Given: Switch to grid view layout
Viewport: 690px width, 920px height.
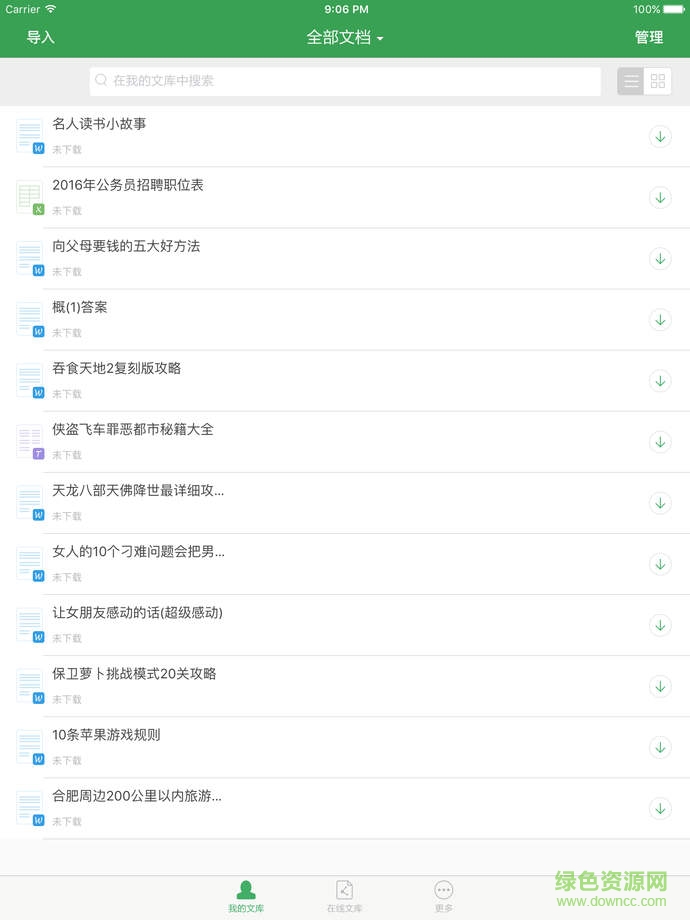Looking at the screenshot, I should [x=658, y=82].
